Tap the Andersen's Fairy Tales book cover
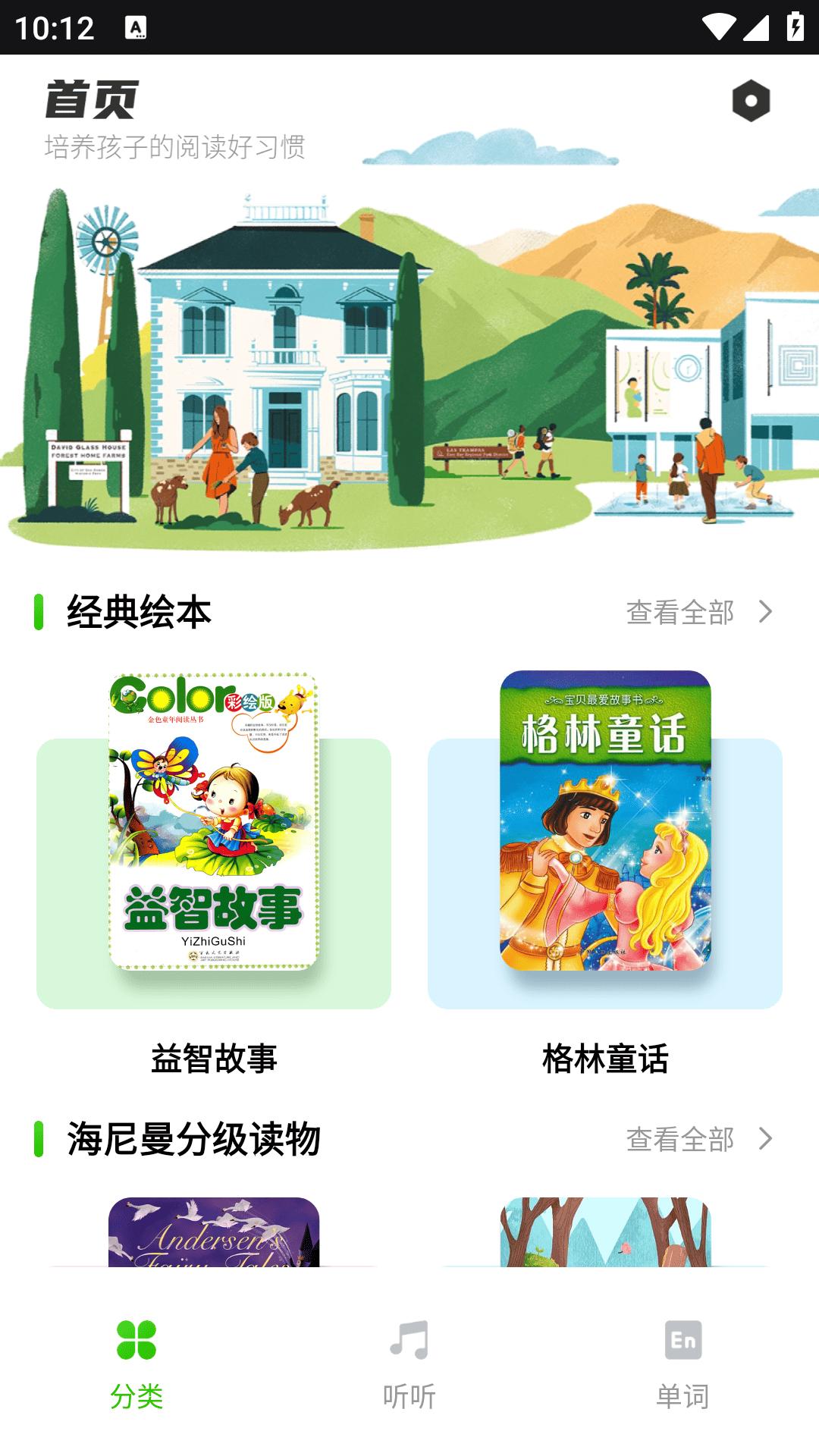The width and height of the screenshot is (819, 1456). pyautogui.click(x=215, y=1228)
